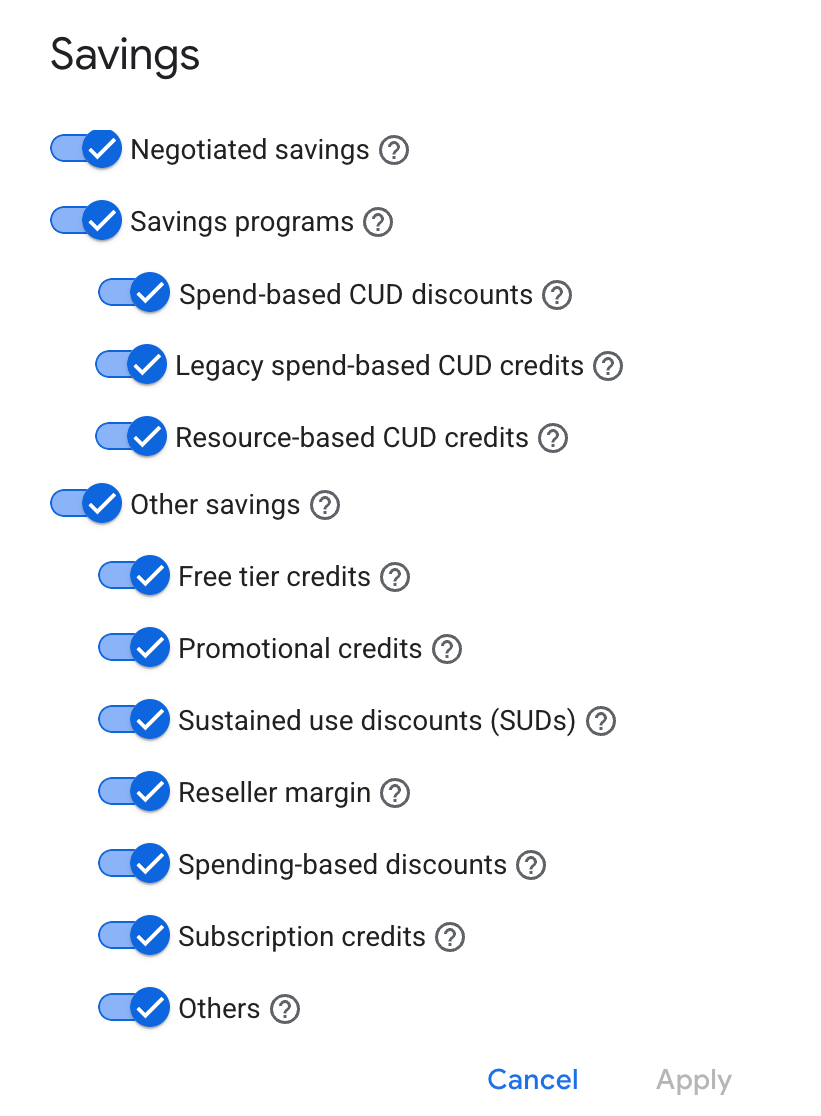View help about Spending-based discounts
821x1116 pixels.
[531, 865]
